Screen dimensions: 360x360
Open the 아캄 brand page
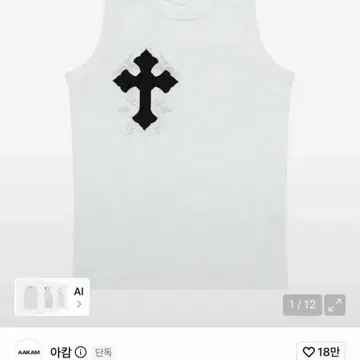point(61,352)
